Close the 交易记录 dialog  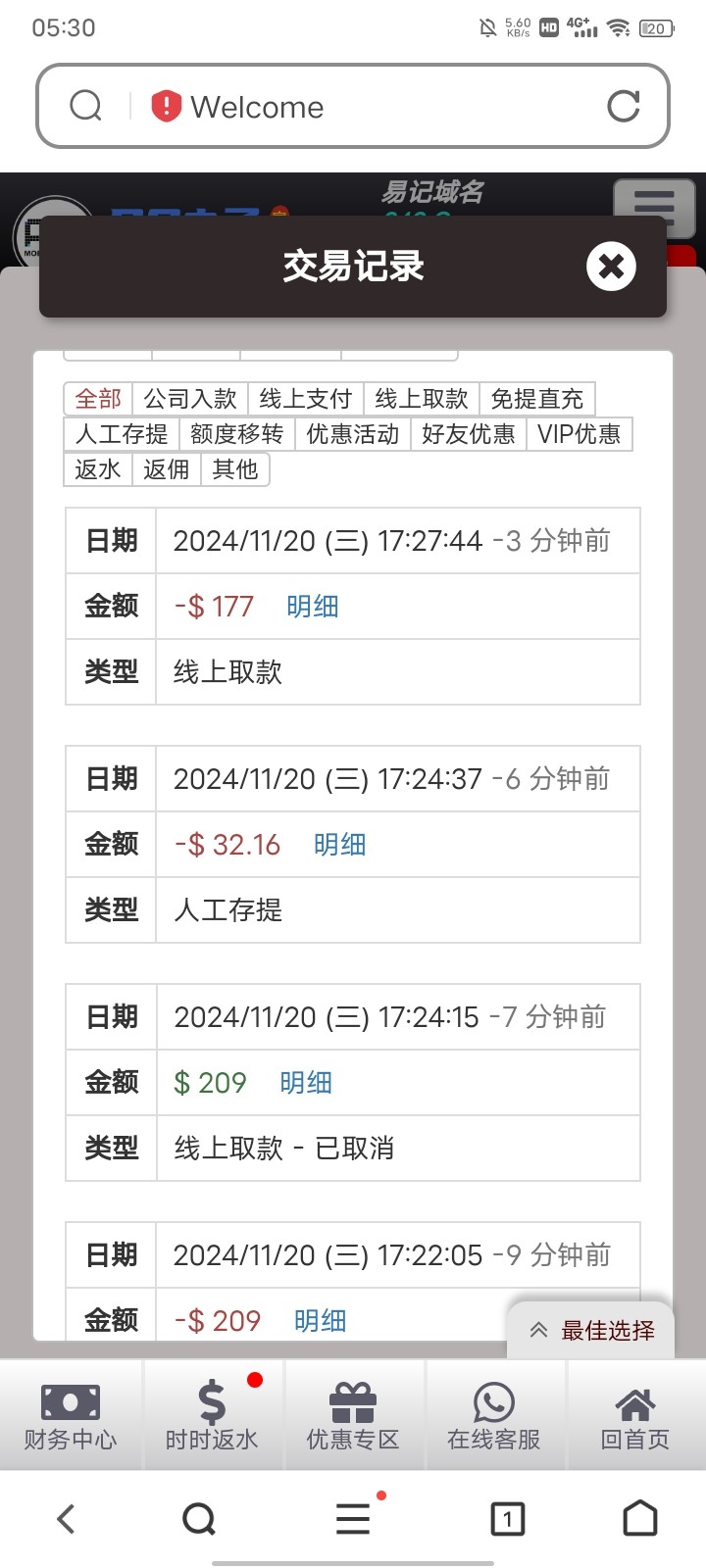[611, 267]
